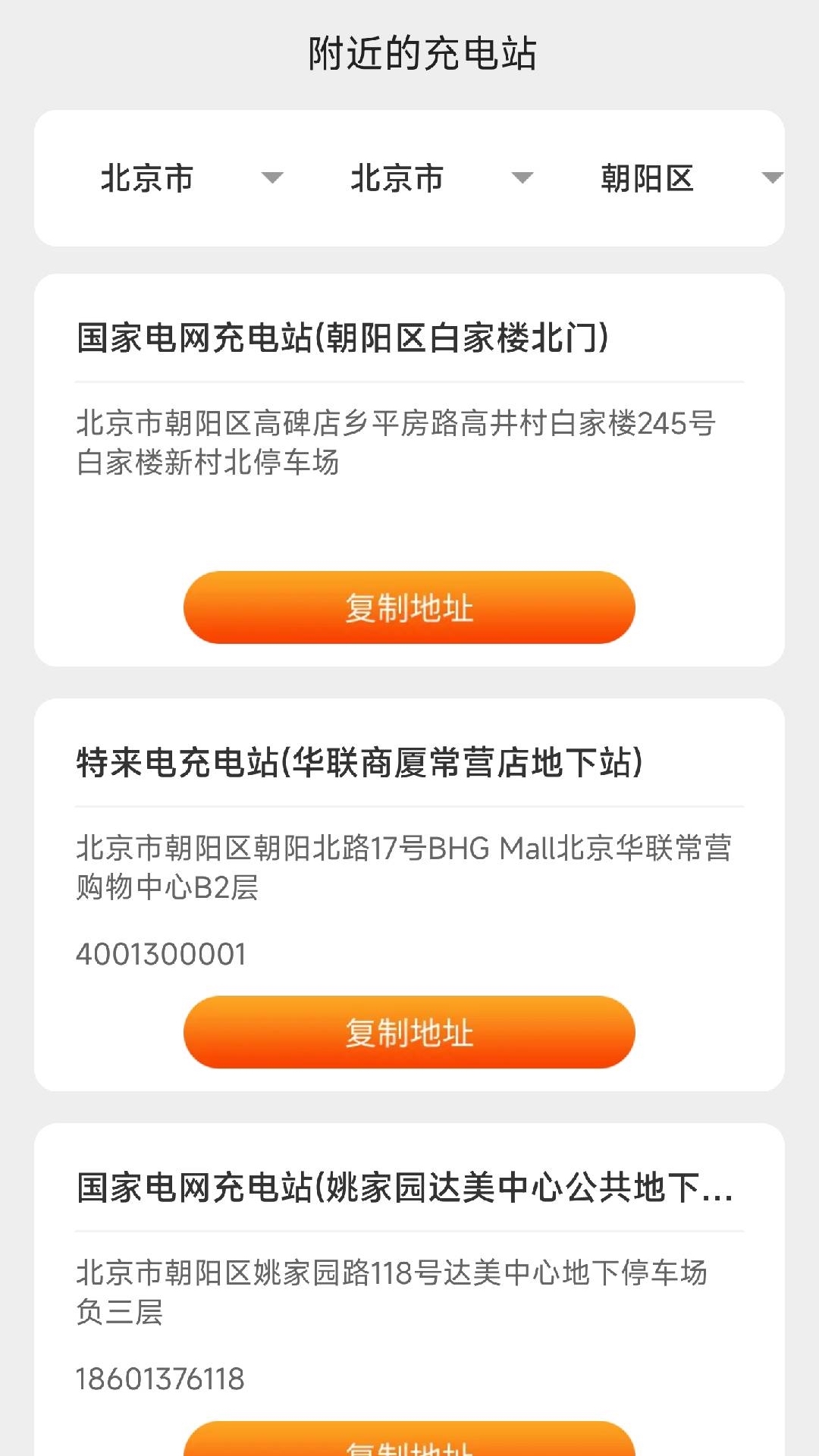This screenshot has width=819, height=1456.
Task: Select 国家电网充电站(朝阳区白家楼北门) title
Action: (x=340, y=338)
